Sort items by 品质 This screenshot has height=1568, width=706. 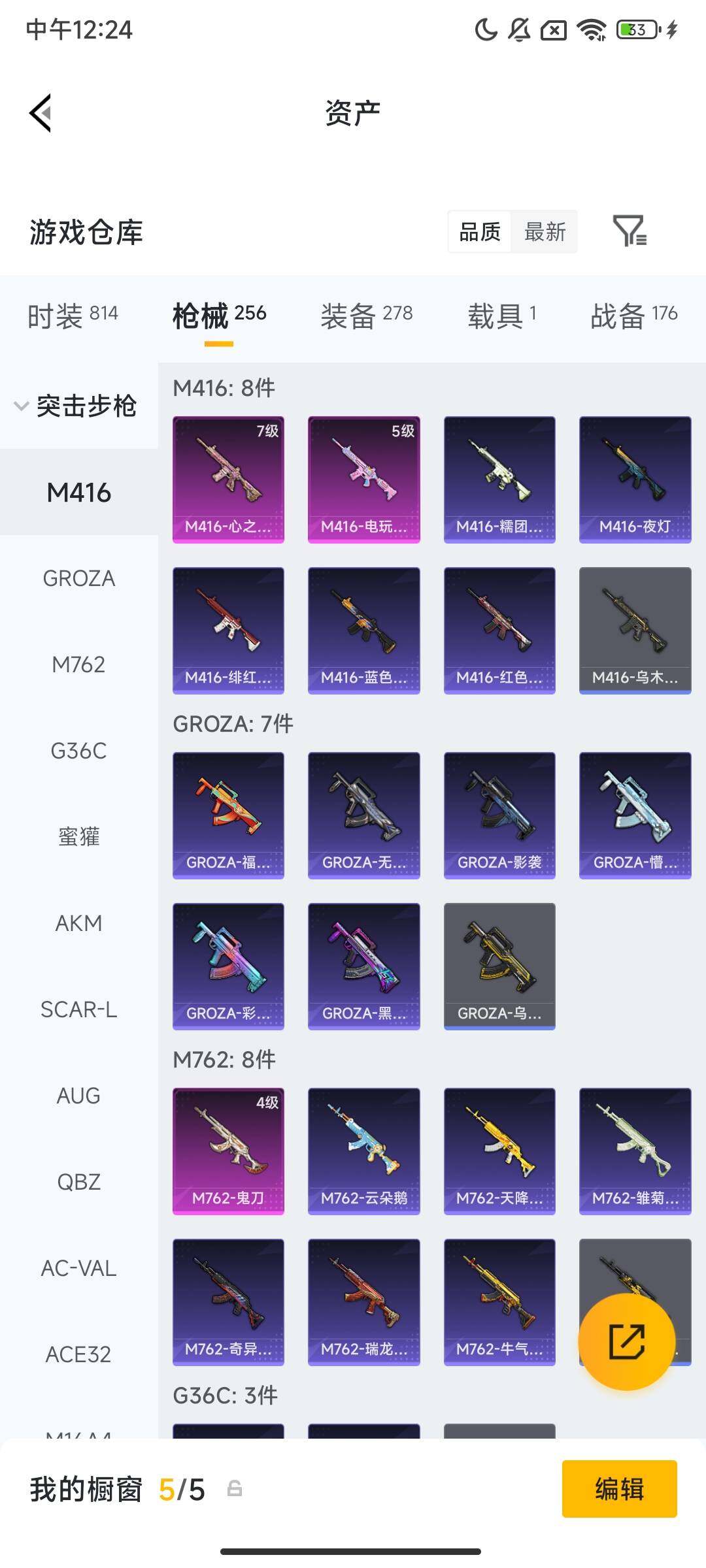(480, 231)
